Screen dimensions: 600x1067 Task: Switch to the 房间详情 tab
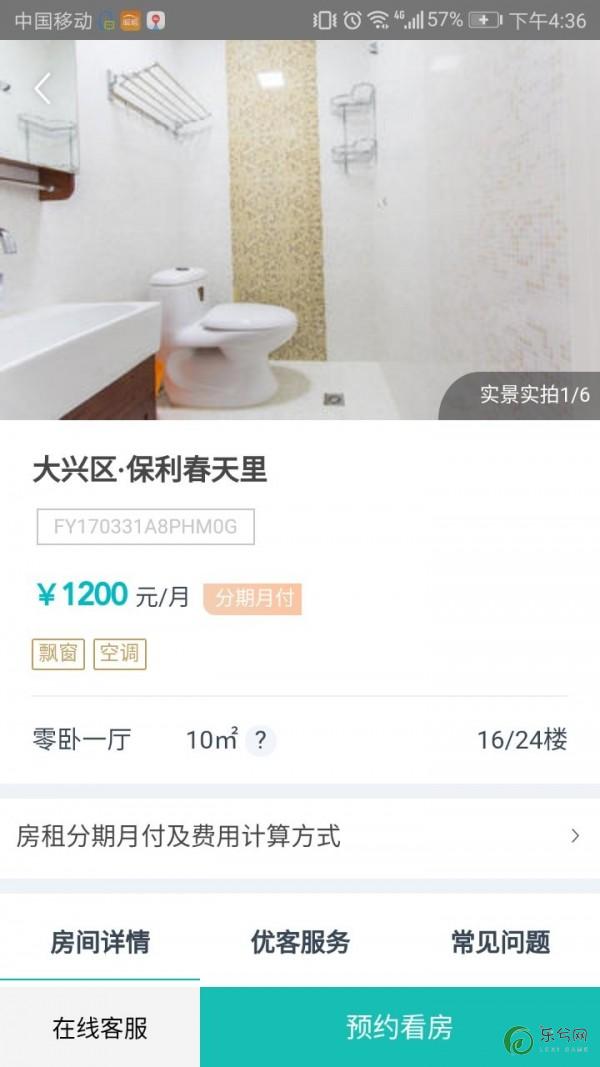tap(100, 942)
